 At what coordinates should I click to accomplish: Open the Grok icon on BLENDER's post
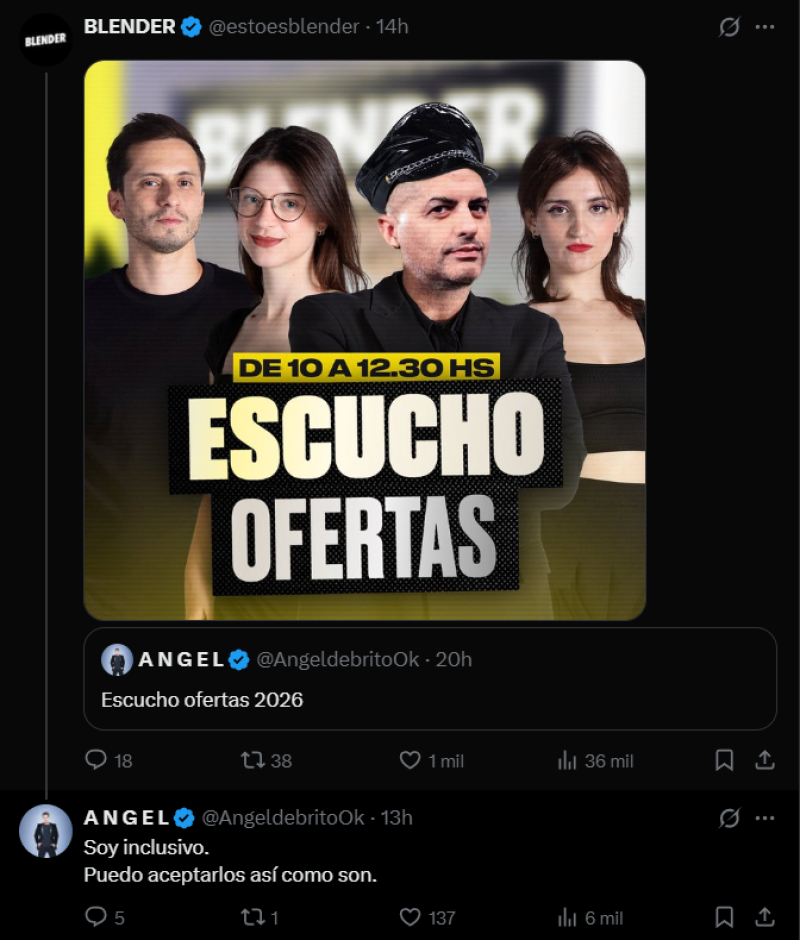click(x=729, y=28)
